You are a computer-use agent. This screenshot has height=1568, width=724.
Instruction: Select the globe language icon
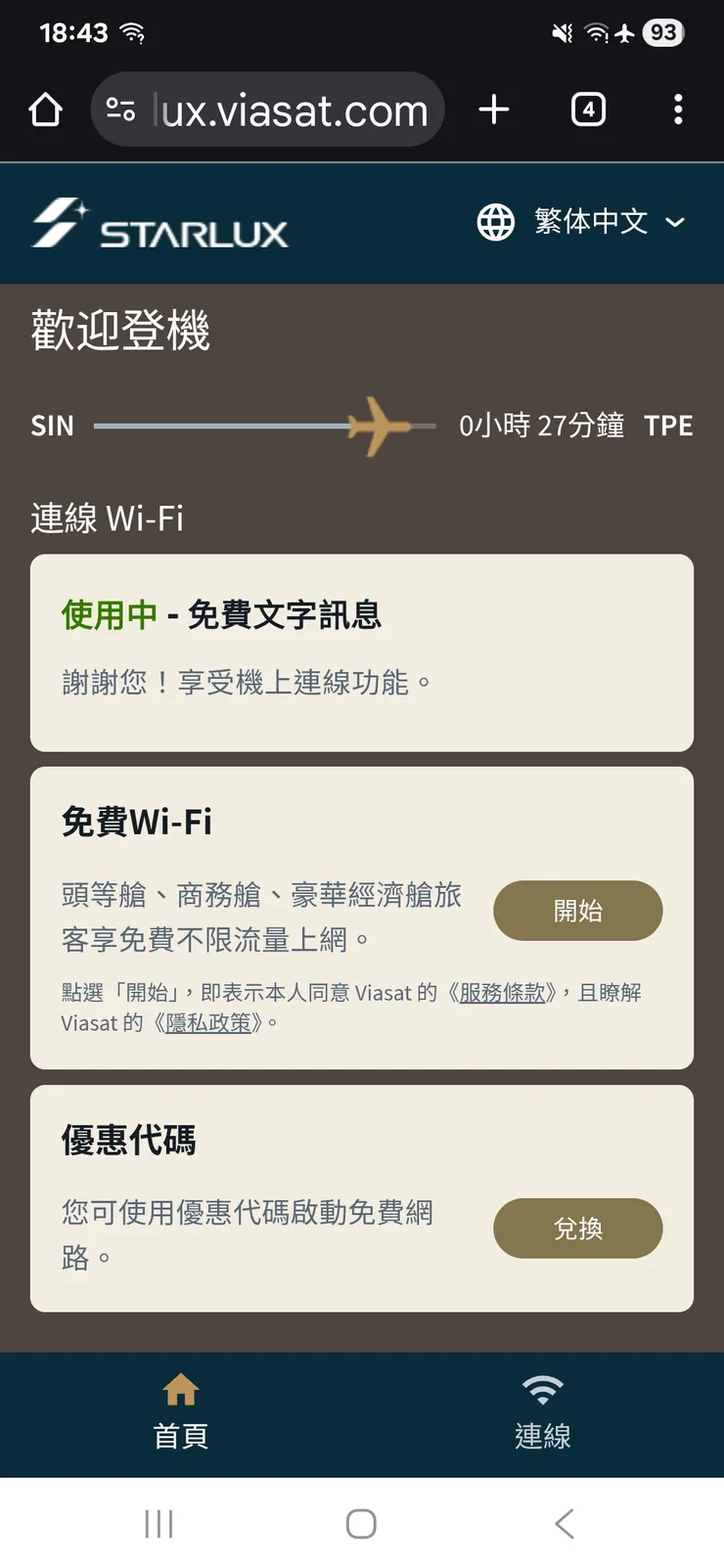[x=496, y=222]
